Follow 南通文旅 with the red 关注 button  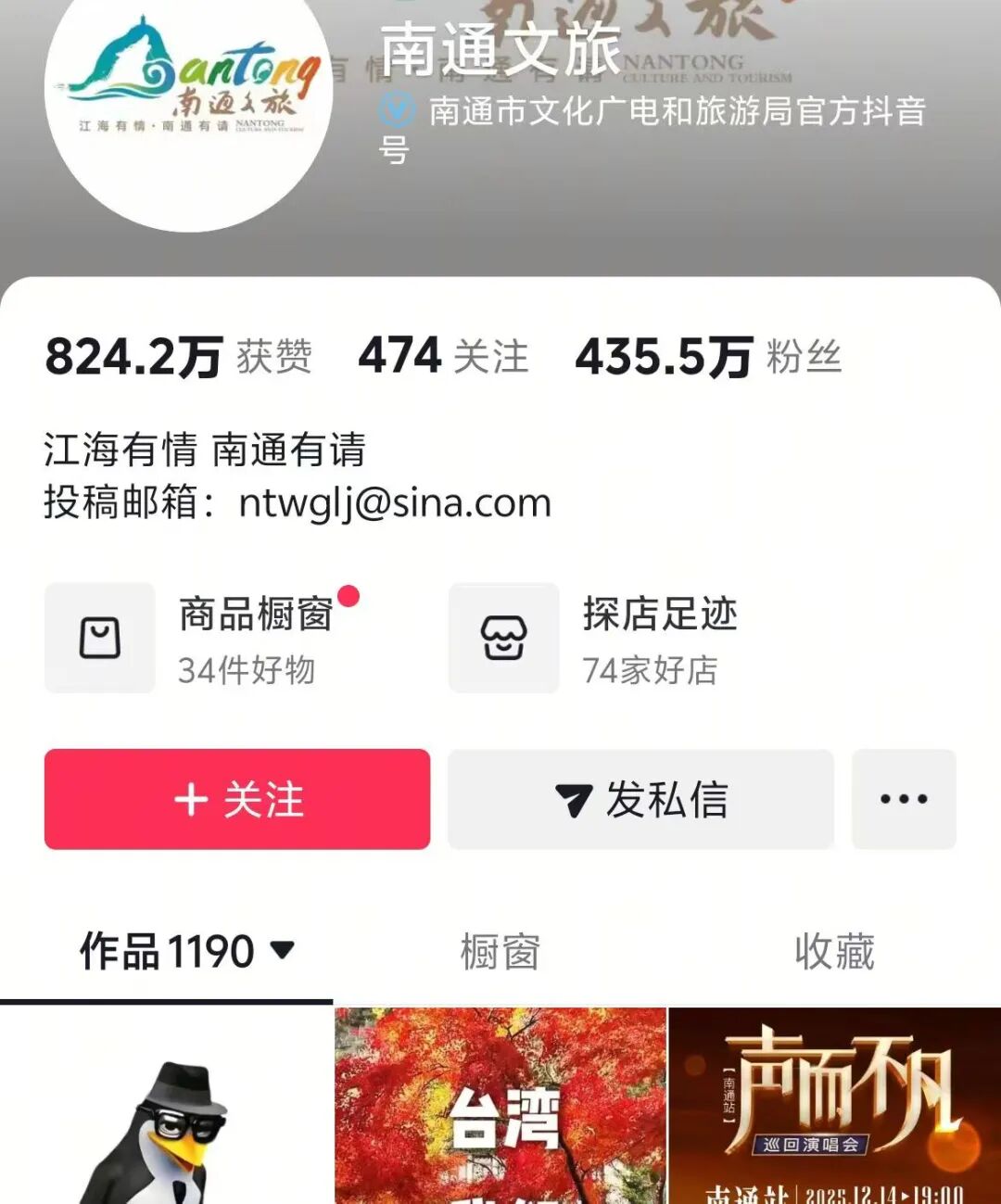click(x=237, y=799)
